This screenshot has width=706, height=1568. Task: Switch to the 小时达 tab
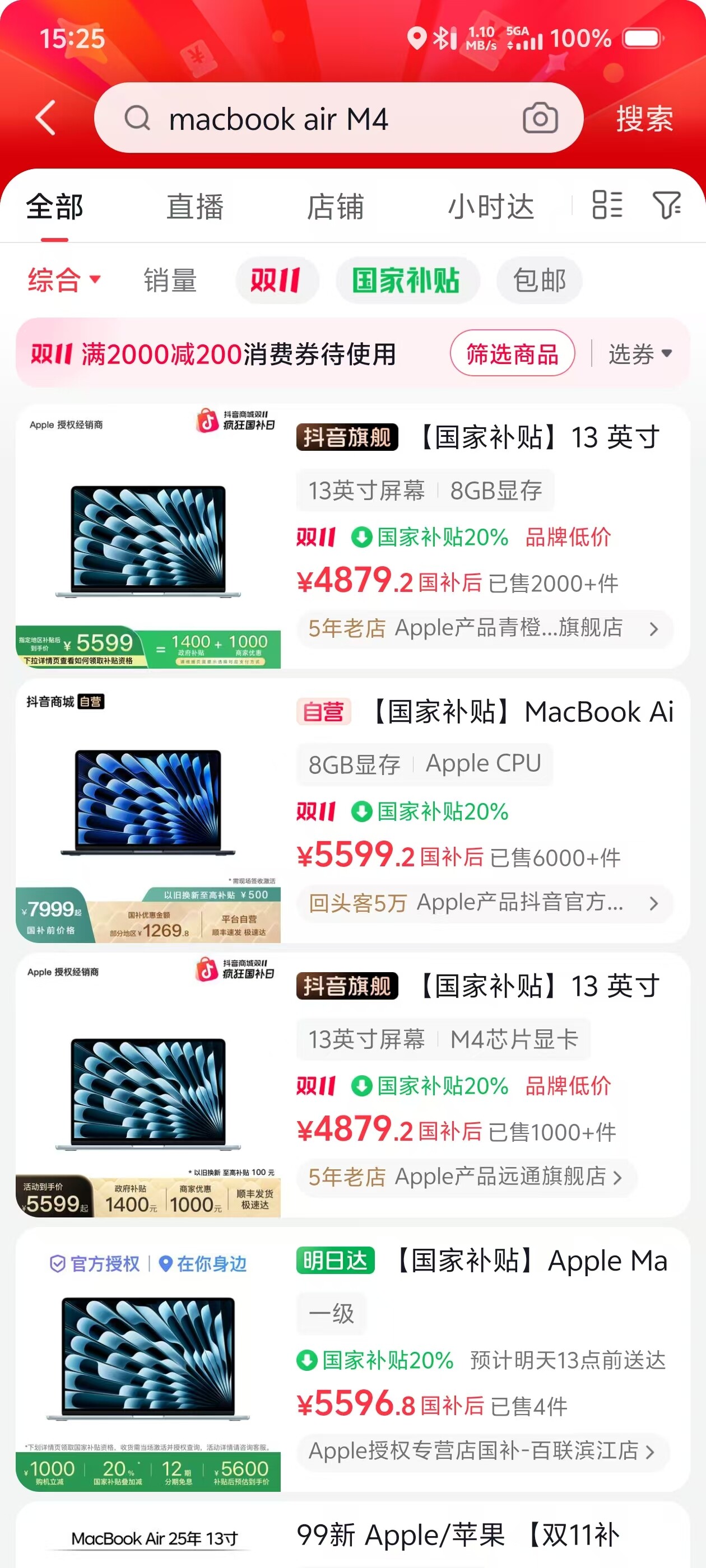tap(491, 206)
